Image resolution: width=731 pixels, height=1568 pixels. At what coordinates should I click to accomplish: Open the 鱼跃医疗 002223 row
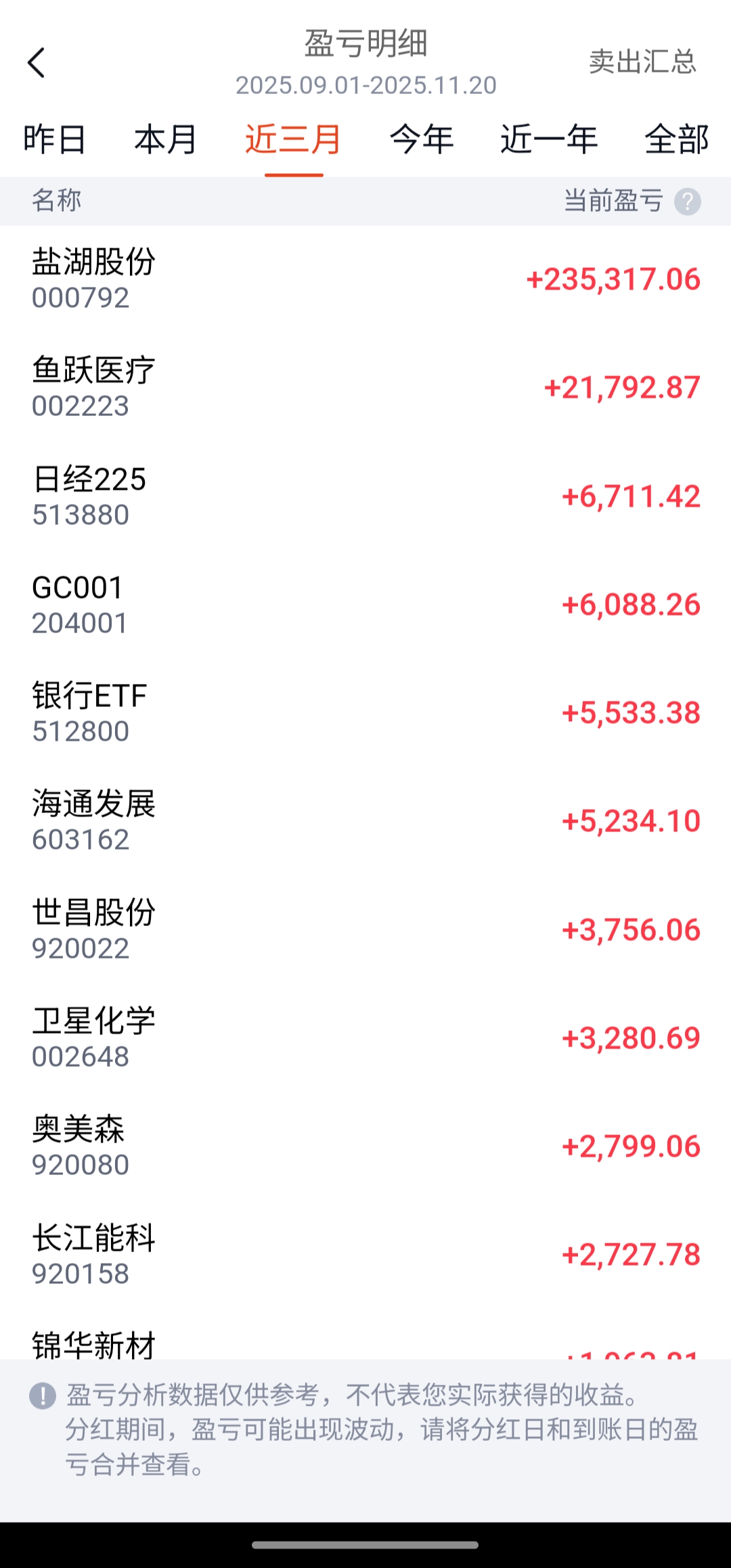[365, 387]
